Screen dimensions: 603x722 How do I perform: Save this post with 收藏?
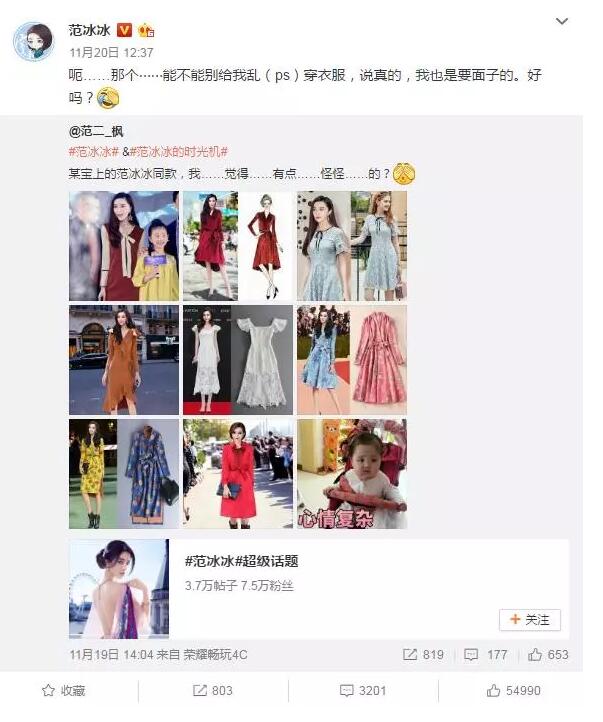coord(63,691)
